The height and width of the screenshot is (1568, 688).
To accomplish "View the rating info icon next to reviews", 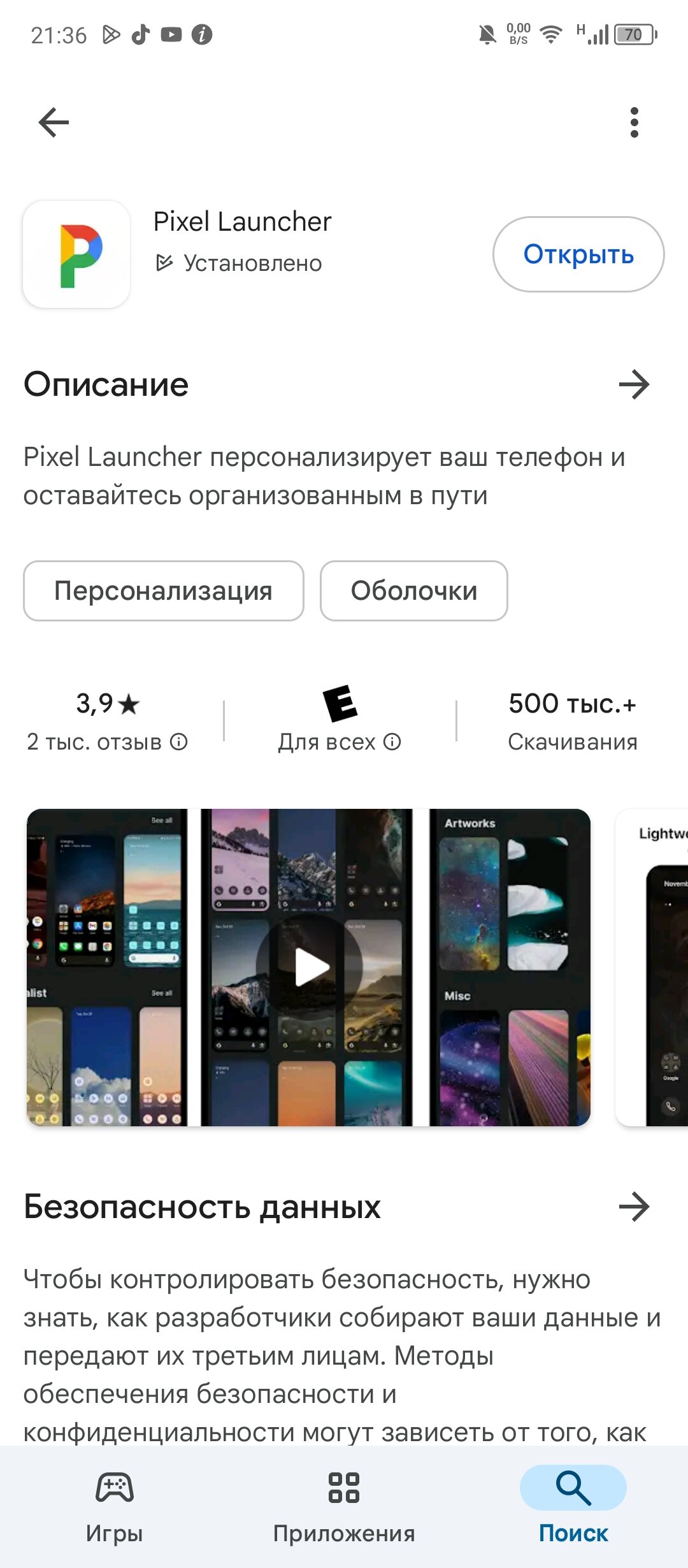I will [x=179, y=741].
